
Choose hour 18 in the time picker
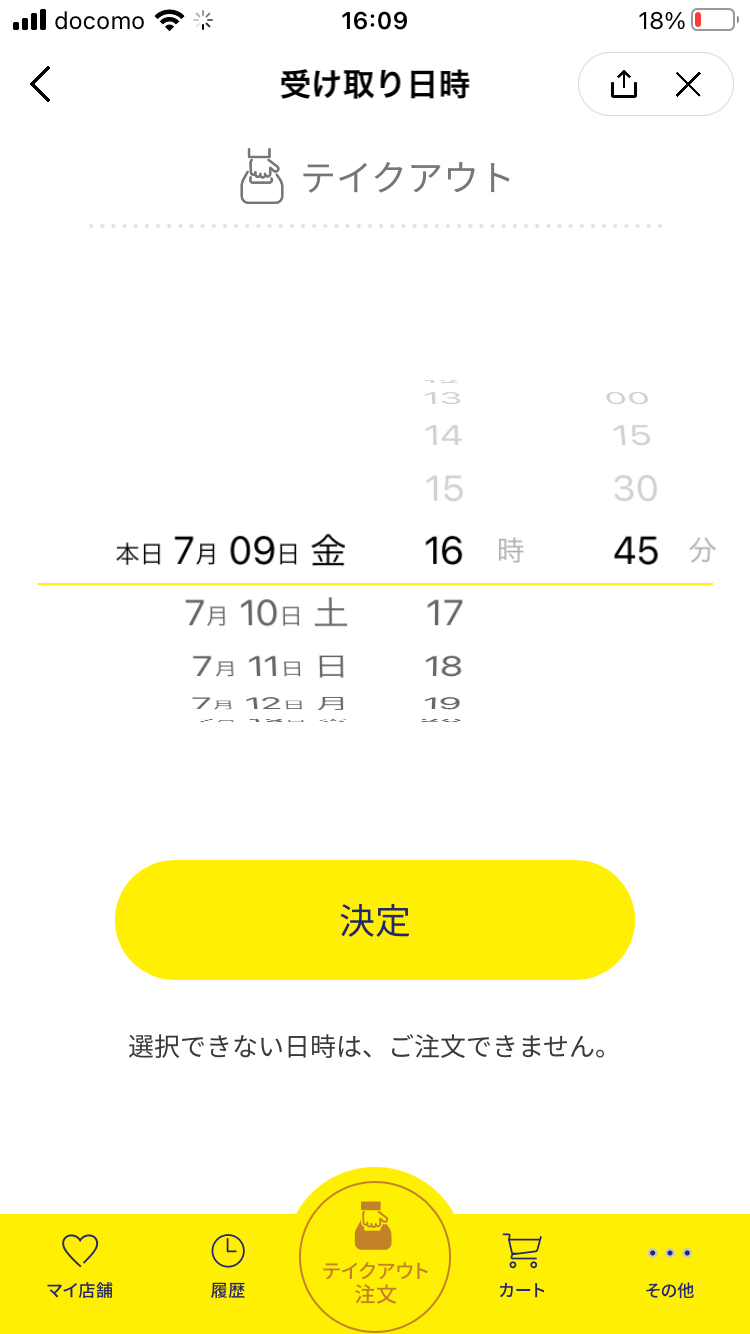pyautogui.click(x=444, y=665)
